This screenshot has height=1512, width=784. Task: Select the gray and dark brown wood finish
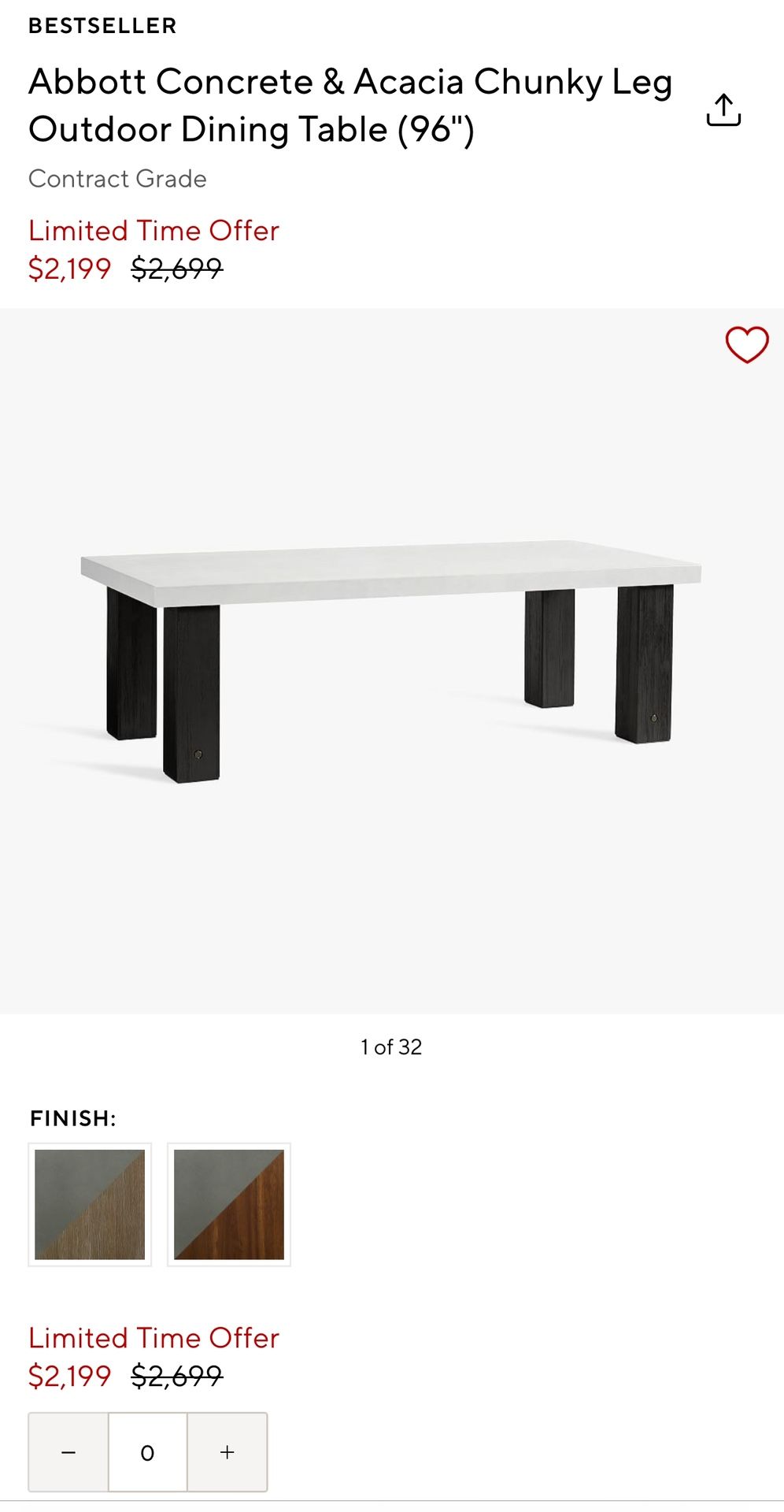229,1204
